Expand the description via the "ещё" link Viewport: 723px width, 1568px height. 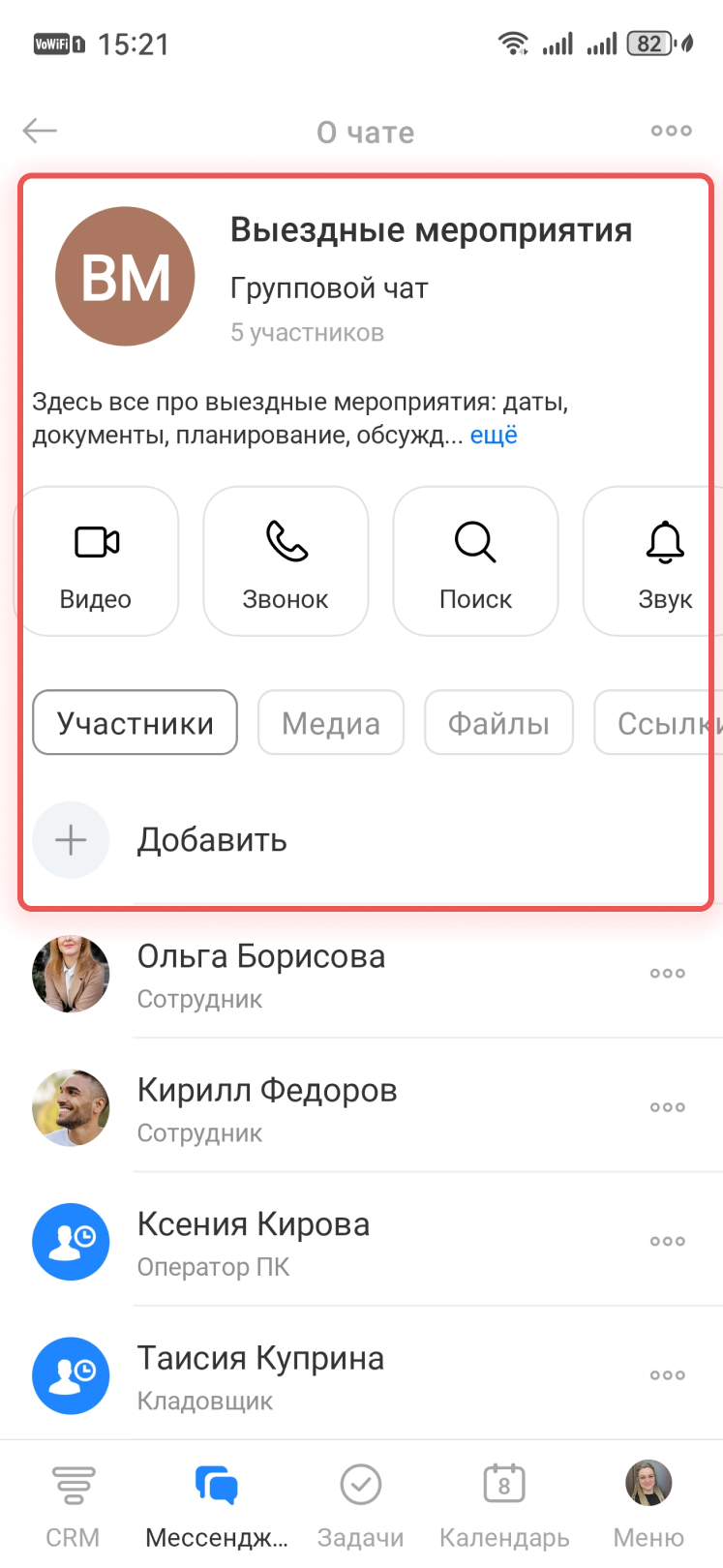click(x=494, y=436)
